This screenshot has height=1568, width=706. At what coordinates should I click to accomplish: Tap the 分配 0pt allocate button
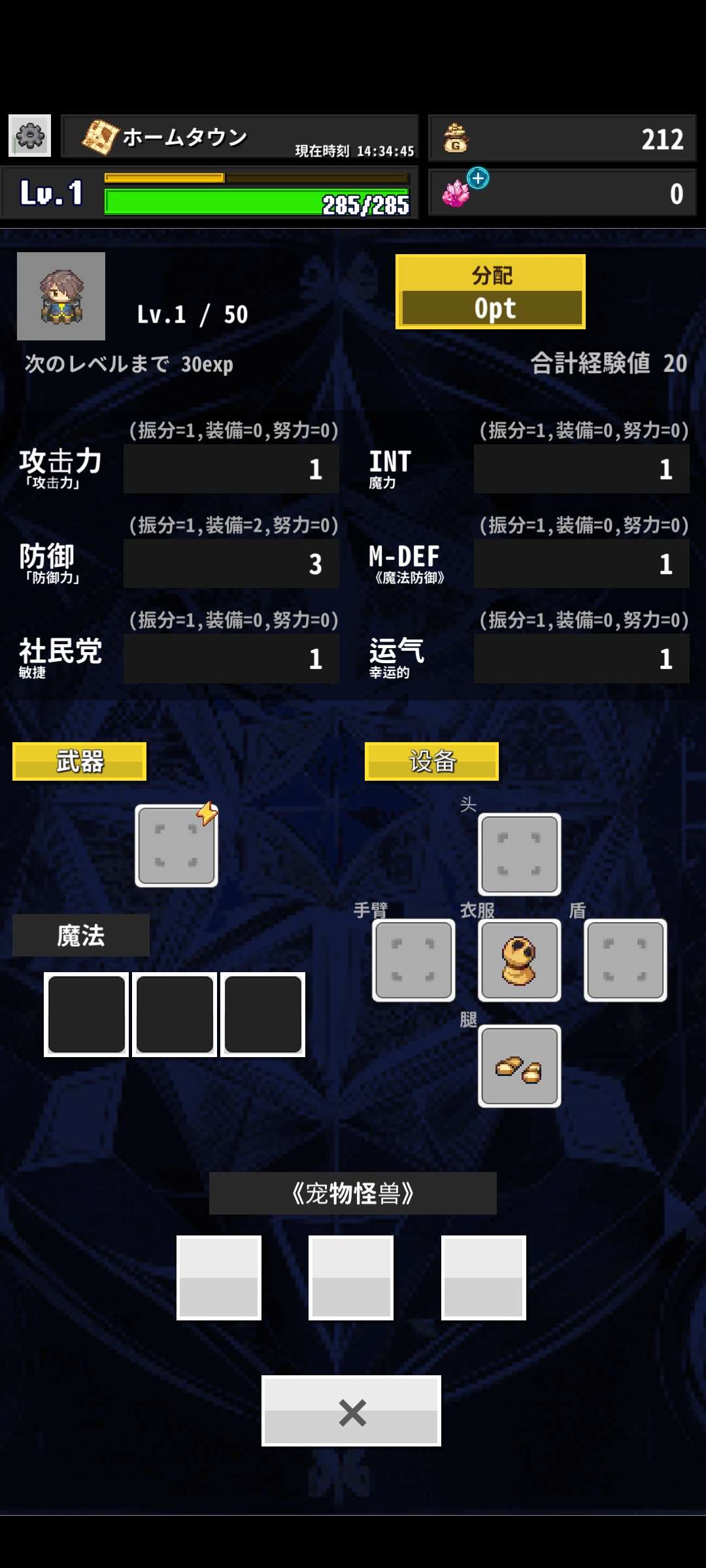pyautogui.click(x=490, y=292)
